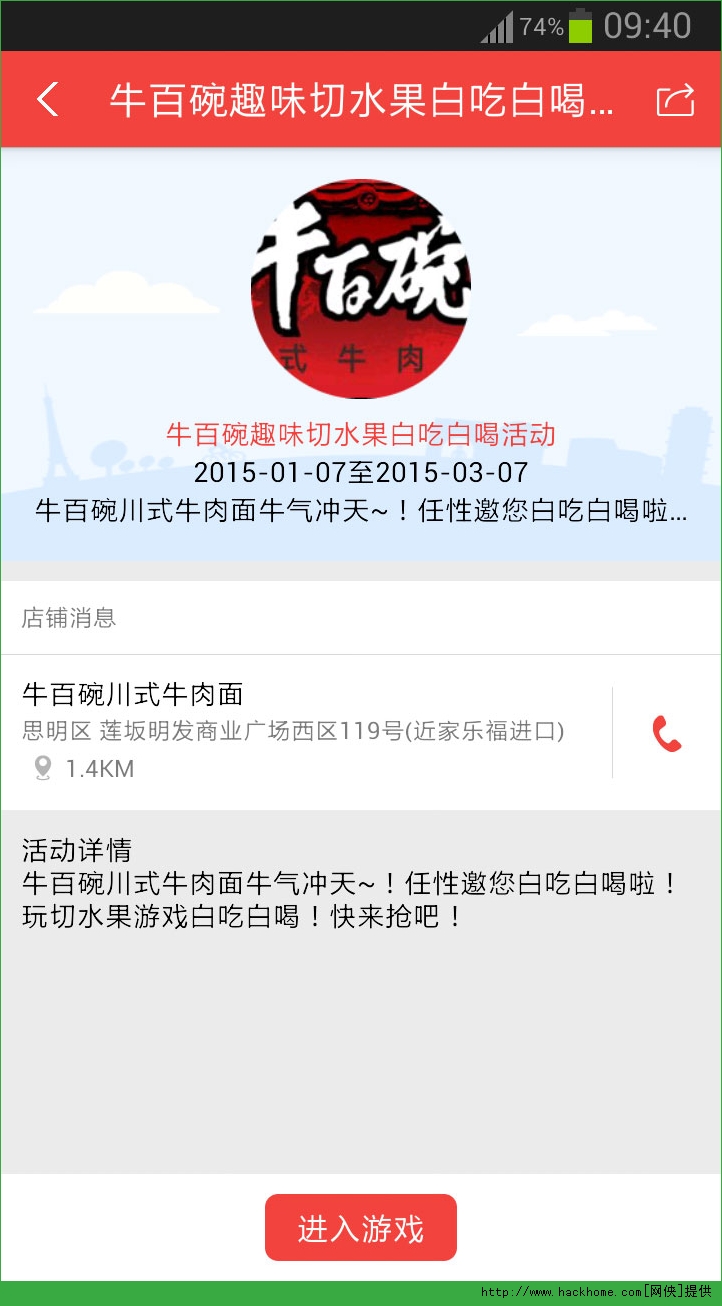
Task: Open the 牛百碗川式牛肉面 shop row
Action: pos(306,732)
